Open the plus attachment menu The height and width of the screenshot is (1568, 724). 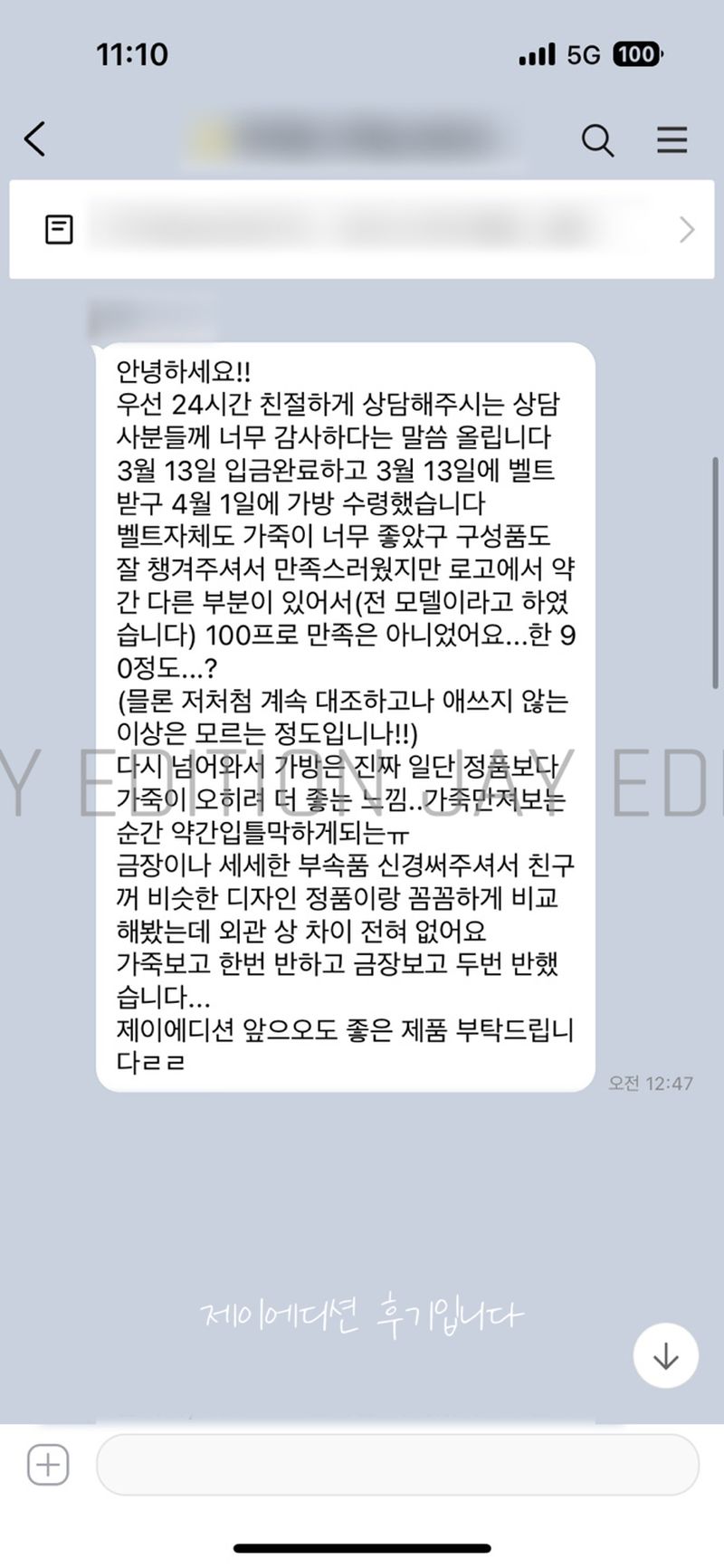pyautogui.click(x=48, y=1464)
